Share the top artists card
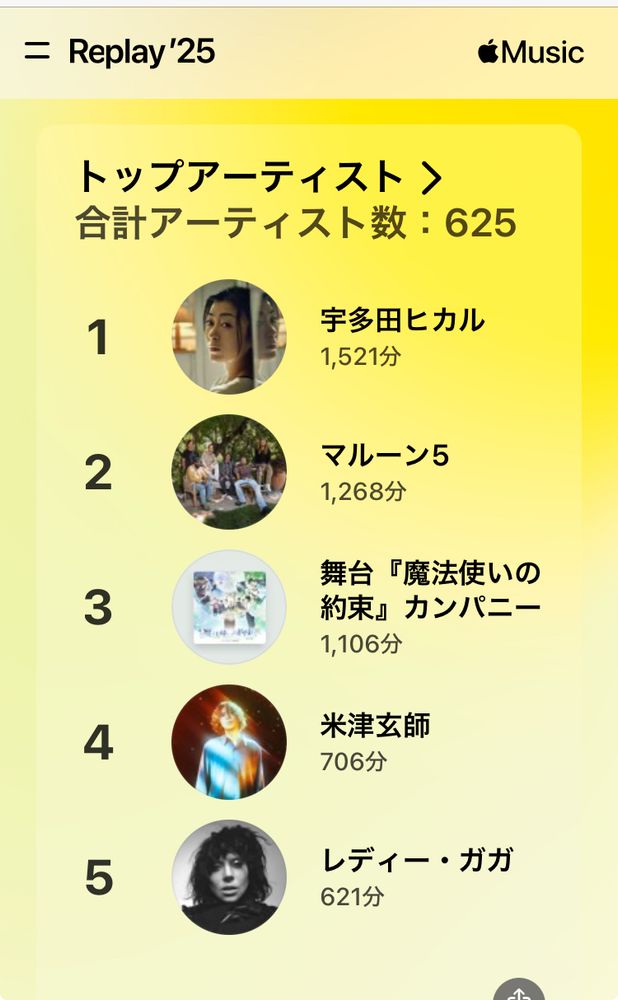This screenshot has width=618, height=1000. pos(517,990)
